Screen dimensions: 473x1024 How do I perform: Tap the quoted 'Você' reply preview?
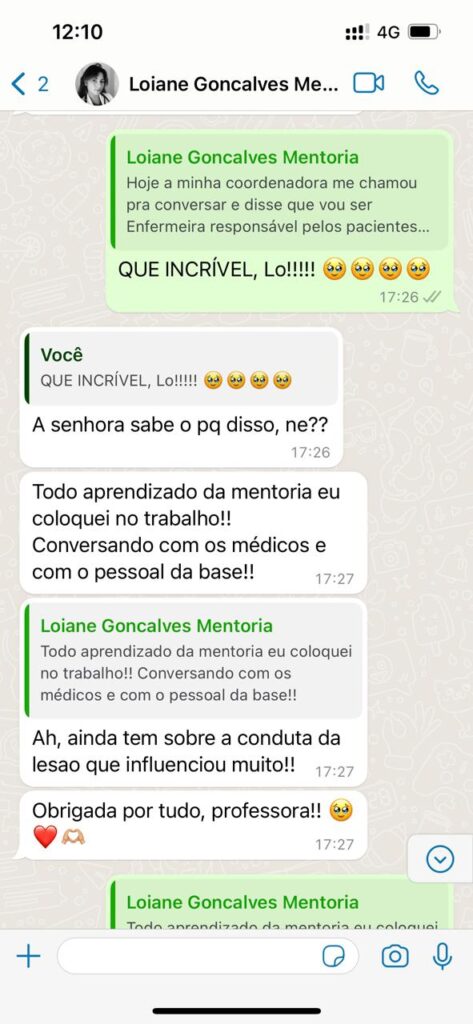tap(181, 368)
